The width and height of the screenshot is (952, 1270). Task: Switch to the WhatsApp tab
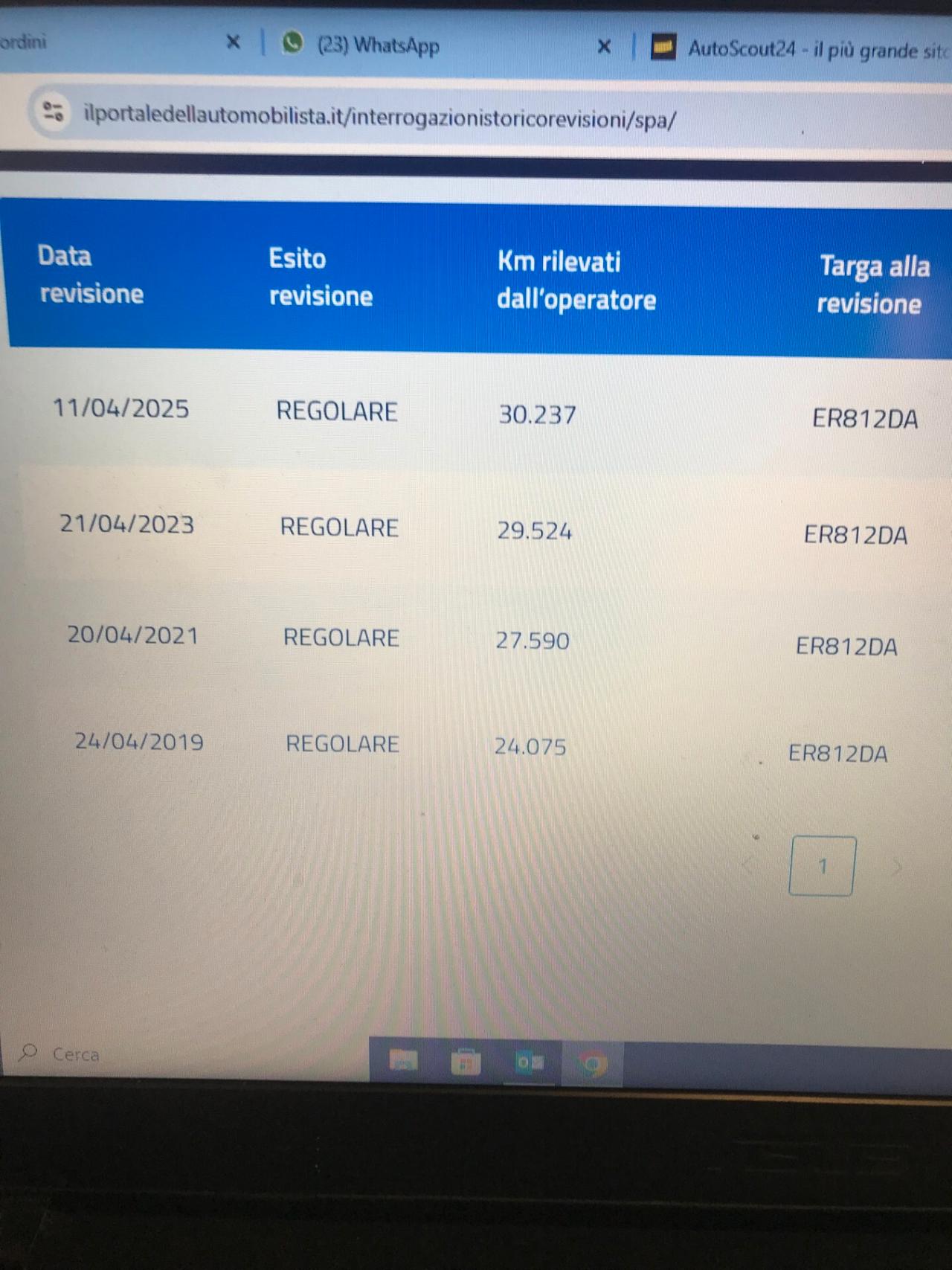[x=378, y=45]
